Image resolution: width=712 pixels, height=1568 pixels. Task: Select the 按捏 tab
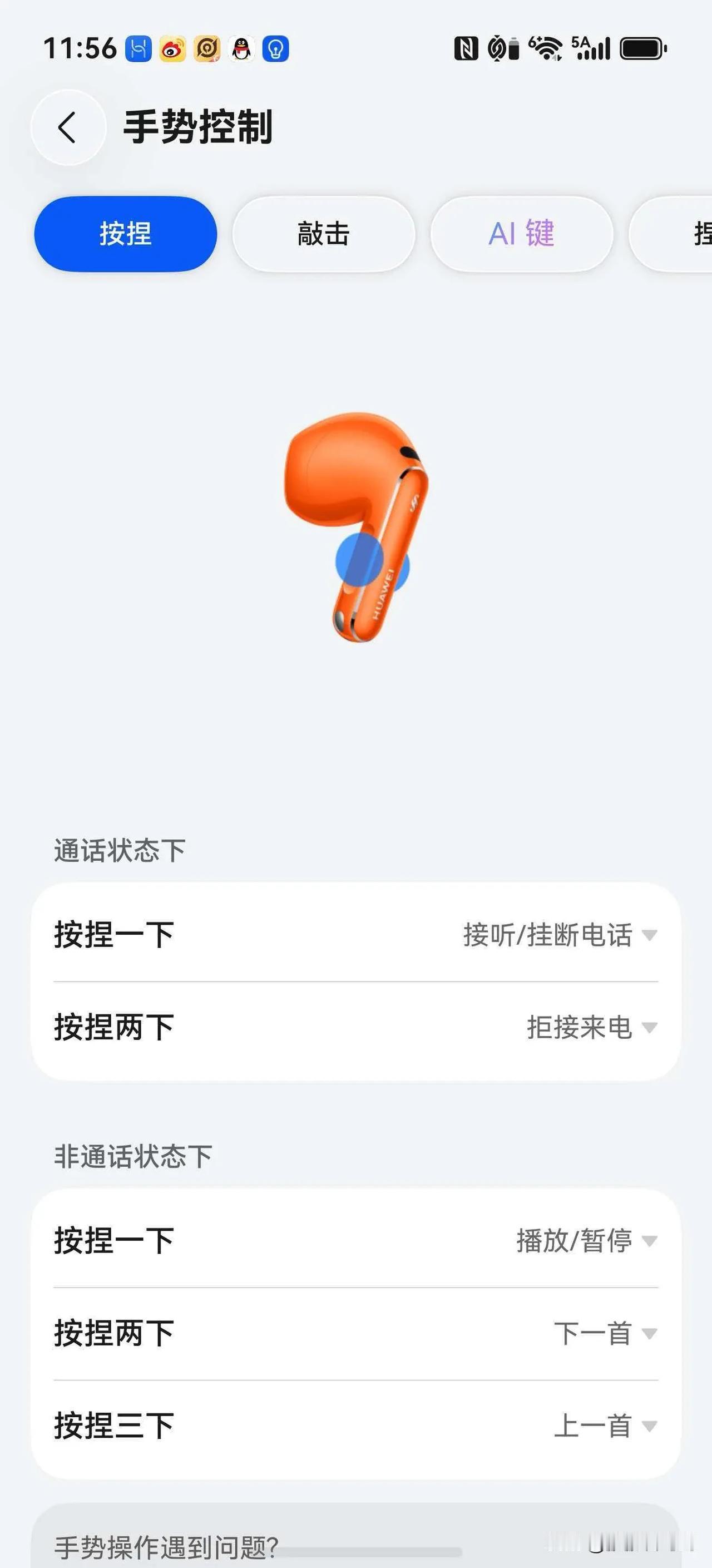(125, 234)
